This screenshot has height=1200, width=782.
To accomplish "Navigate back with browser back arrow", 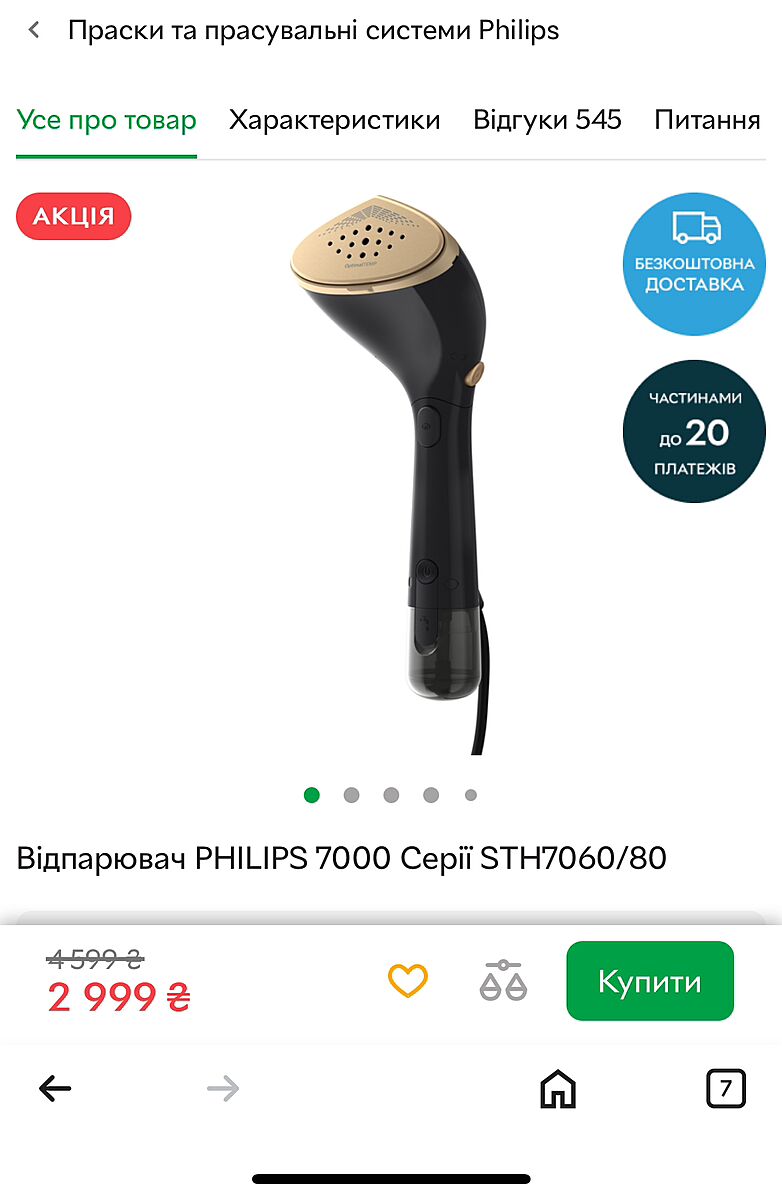I will 55,1088.
